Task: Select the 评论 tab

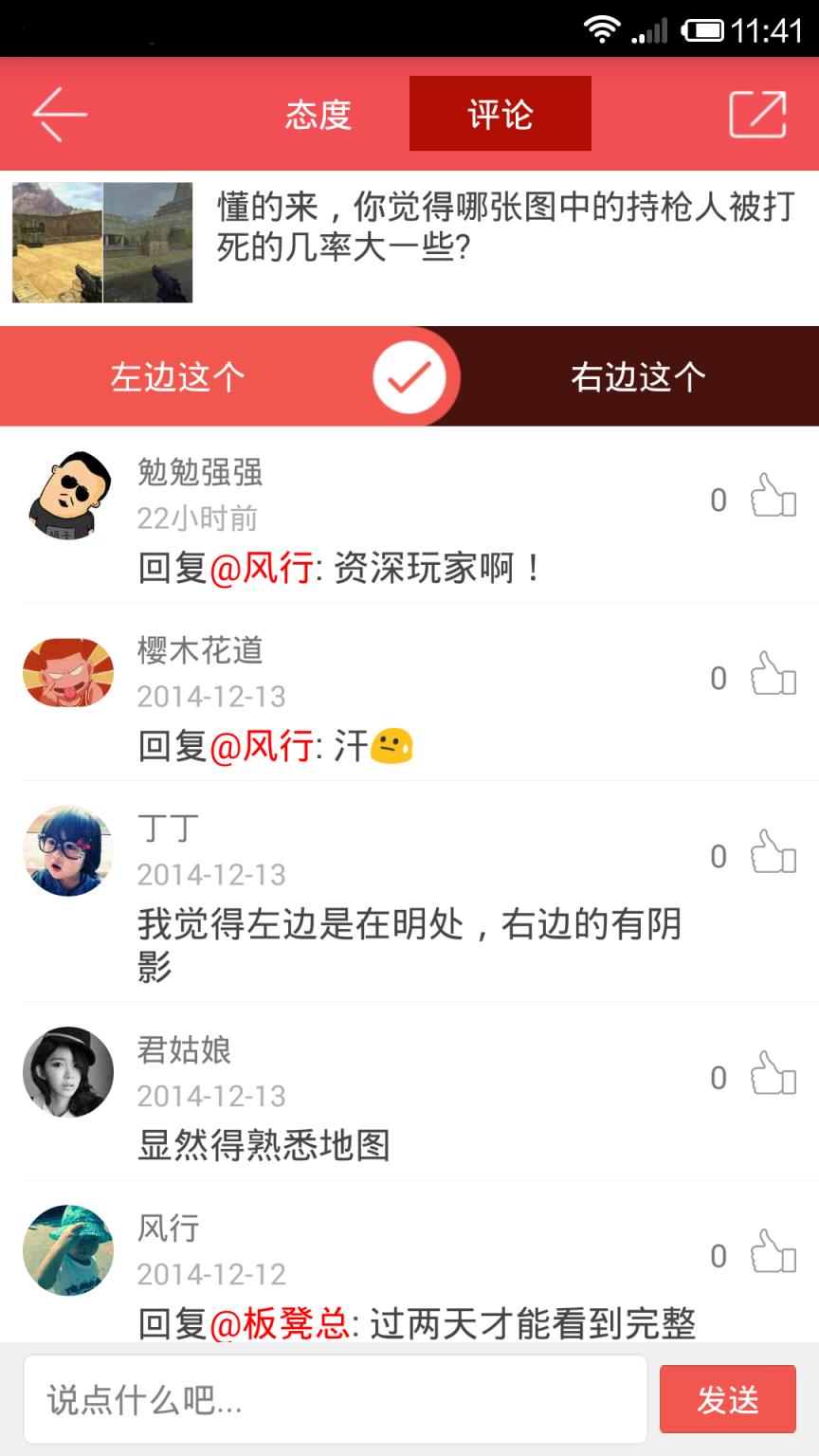Action: click(x=500, y=115)
